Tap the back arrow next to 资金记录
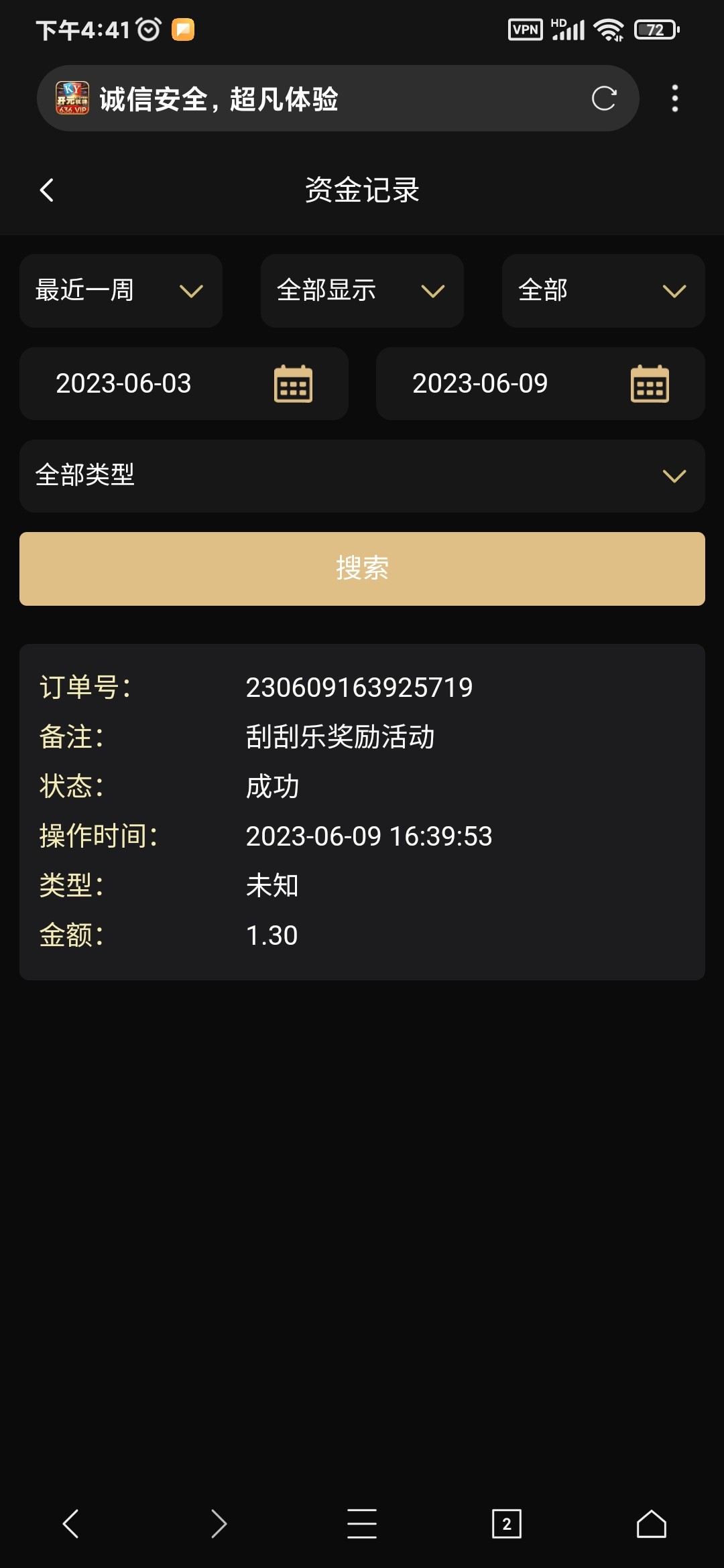 pyautogui.click(x=46, y=190)
